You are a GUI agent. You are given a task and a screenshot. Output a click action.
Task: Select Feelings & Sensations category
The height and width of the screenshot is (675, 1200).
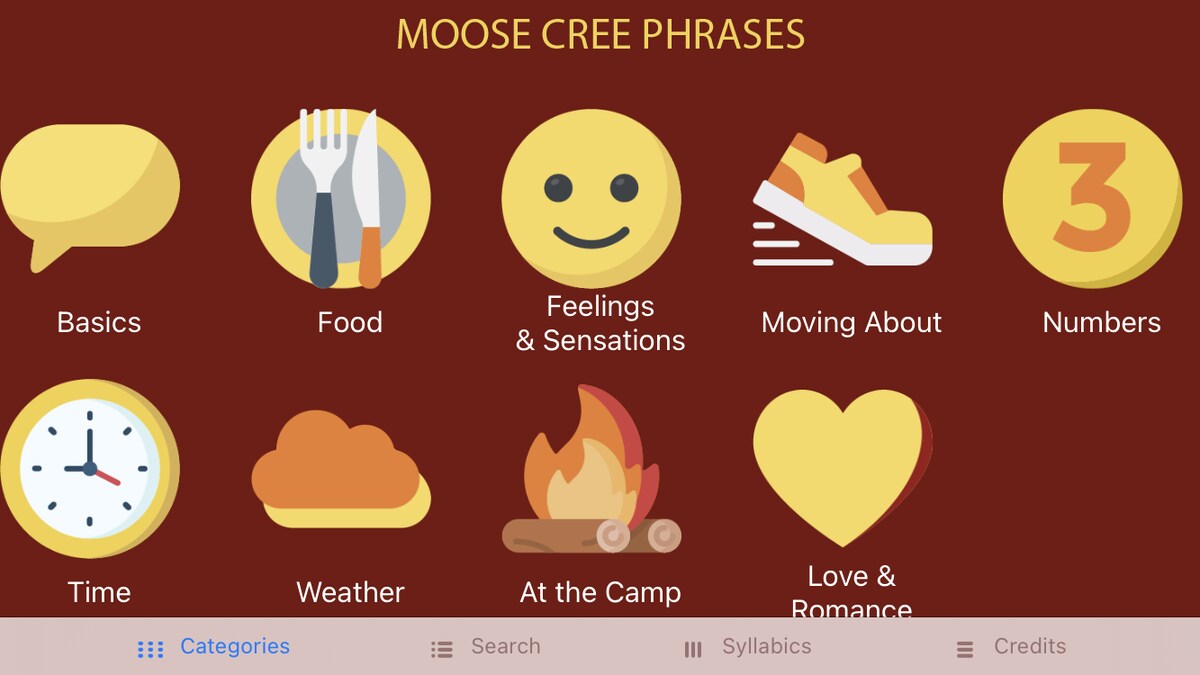click(x=591, y=200)
